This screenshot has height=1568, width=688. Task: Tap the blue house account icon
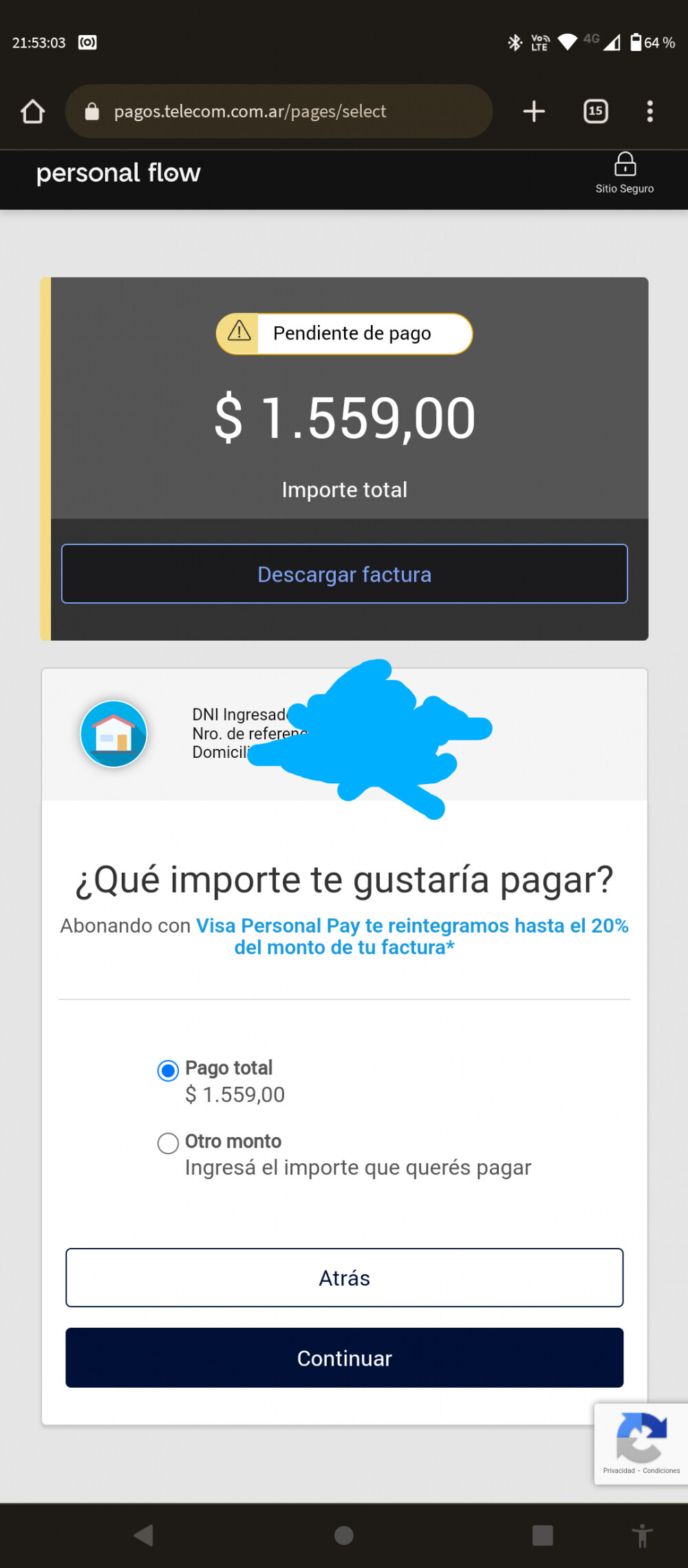coord(114,734)
